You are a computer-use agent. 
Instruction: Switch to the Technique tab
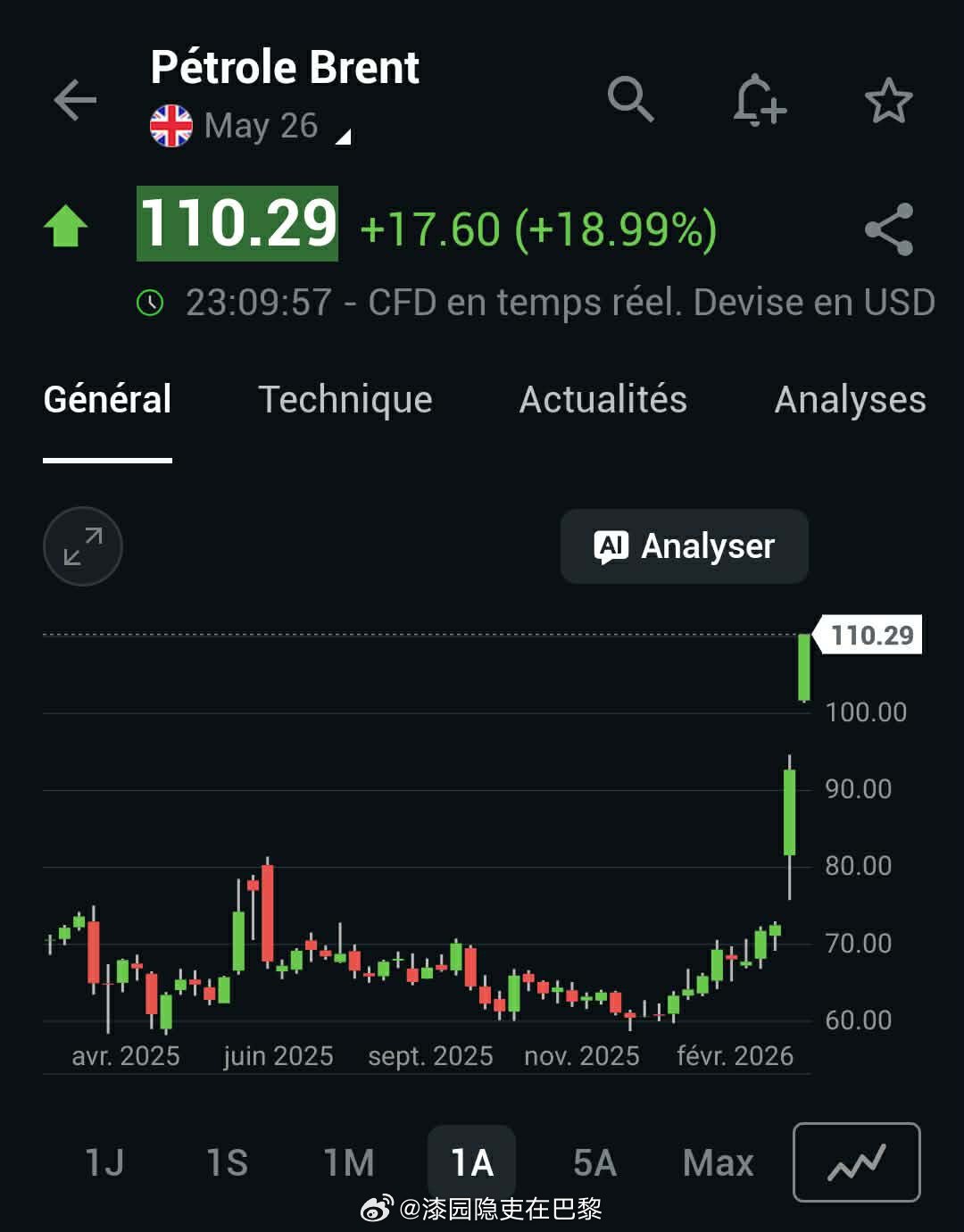345,400
